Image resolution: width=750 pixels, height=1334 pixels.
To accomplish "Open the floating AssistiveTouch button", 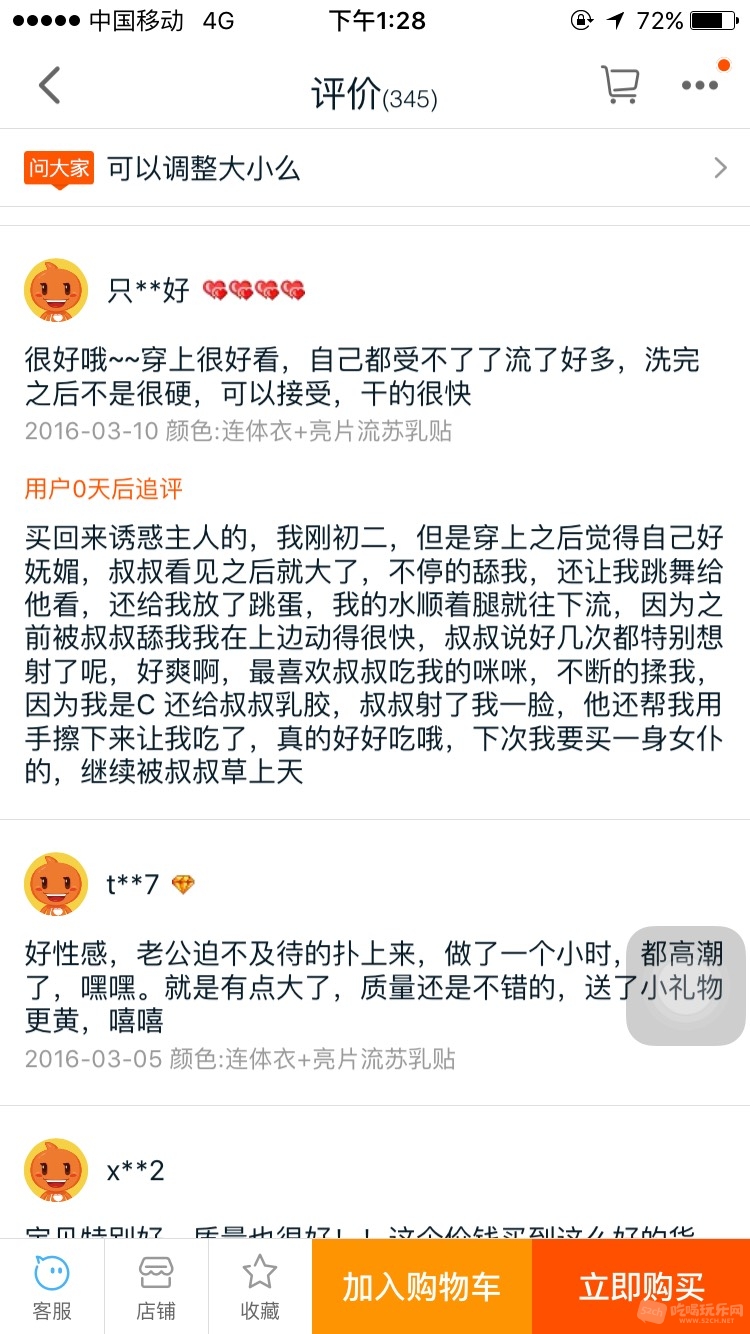I will click(x=686, y=986).
